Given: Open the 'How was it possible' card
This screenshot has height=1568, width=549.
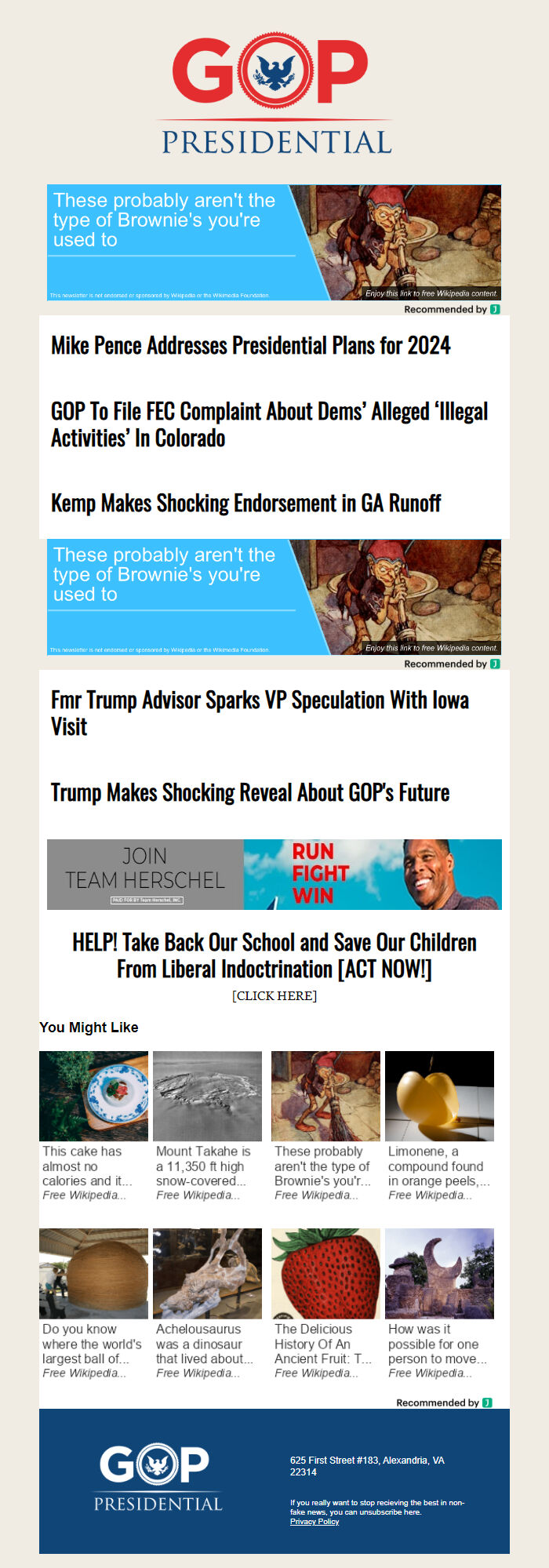Looking at the screenshot, I should click(x=439, y=1304).
